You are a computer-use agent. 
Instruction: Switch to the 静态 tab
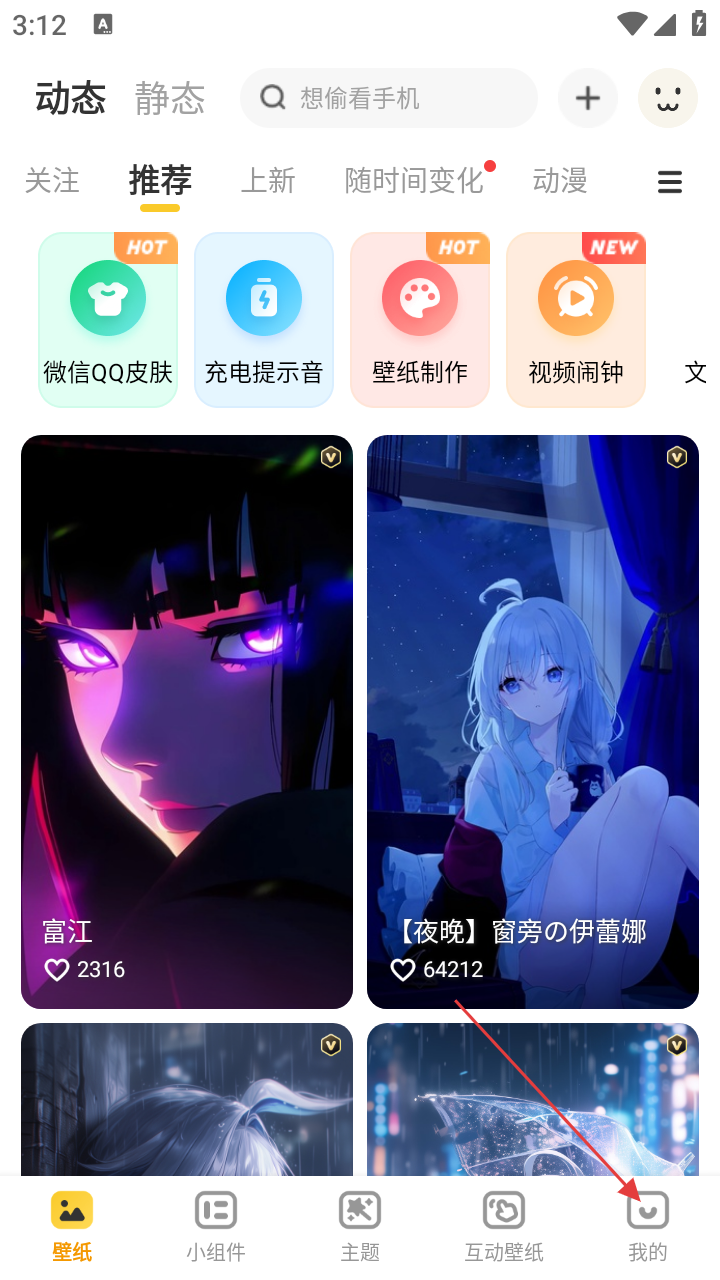170,98
